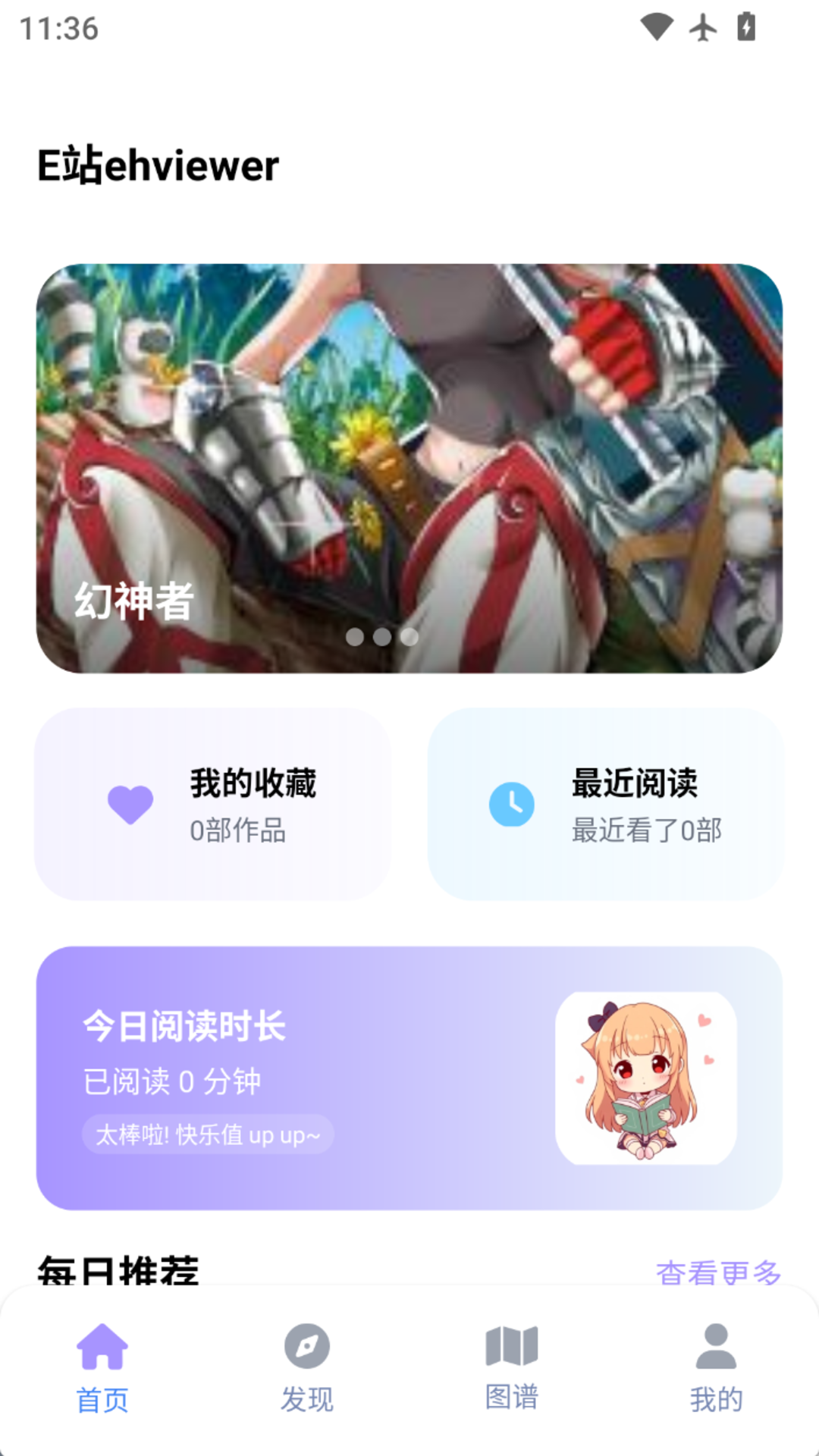This screenshot has width=819, height=1456.
Task: Switch to the 发现 tab
Action: 307,1368
